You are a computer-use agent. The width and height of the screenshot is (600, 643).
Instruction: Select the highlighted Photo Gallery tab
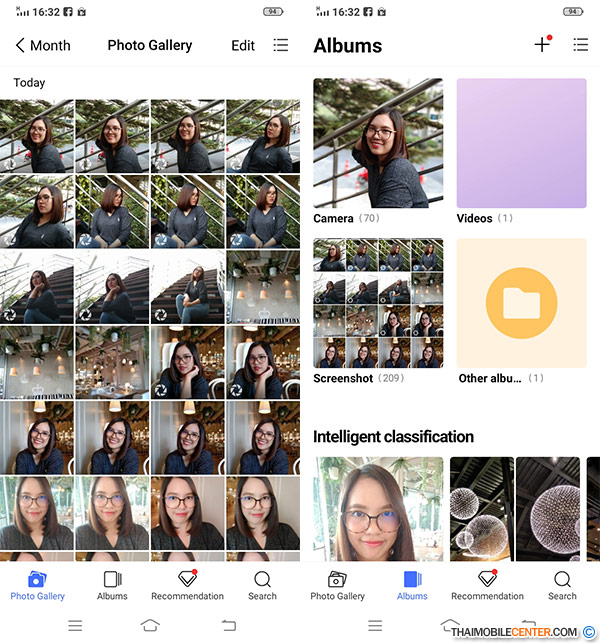coord(37,585)
